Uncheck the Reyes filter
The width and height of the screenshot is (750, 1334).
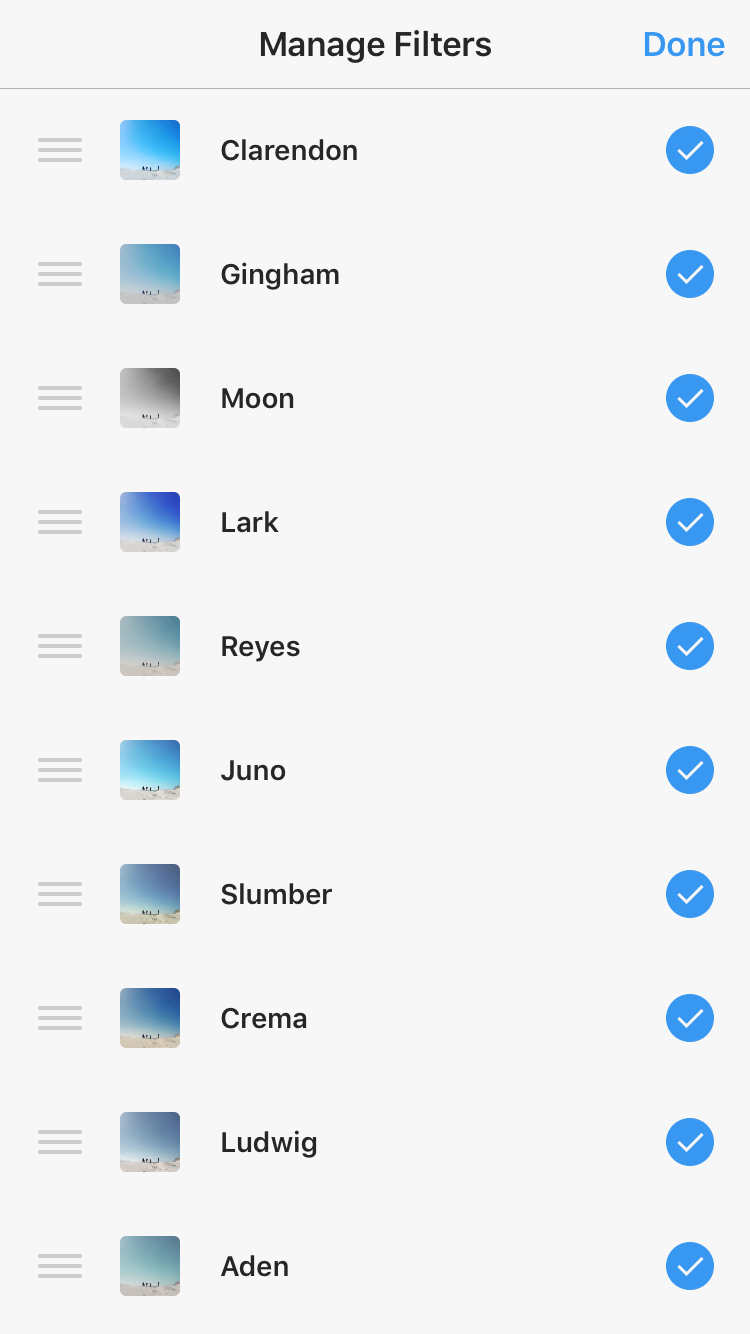pyautogui.click(x=690, y=646)
